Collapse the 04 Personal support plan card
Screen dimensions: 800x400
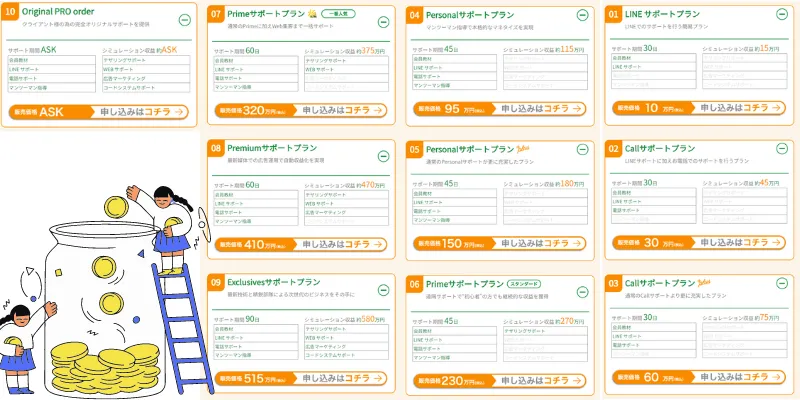coord(582,18)
